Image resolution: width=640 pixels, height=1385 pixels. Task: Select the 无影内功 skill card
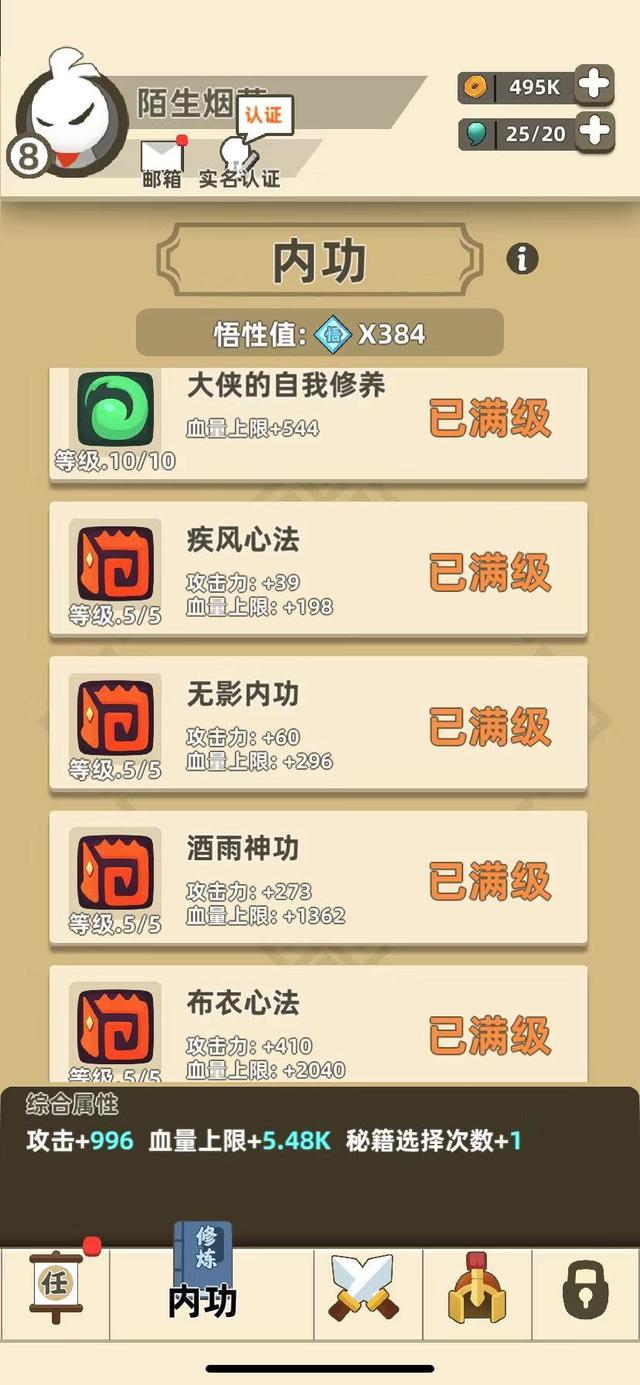318,724
